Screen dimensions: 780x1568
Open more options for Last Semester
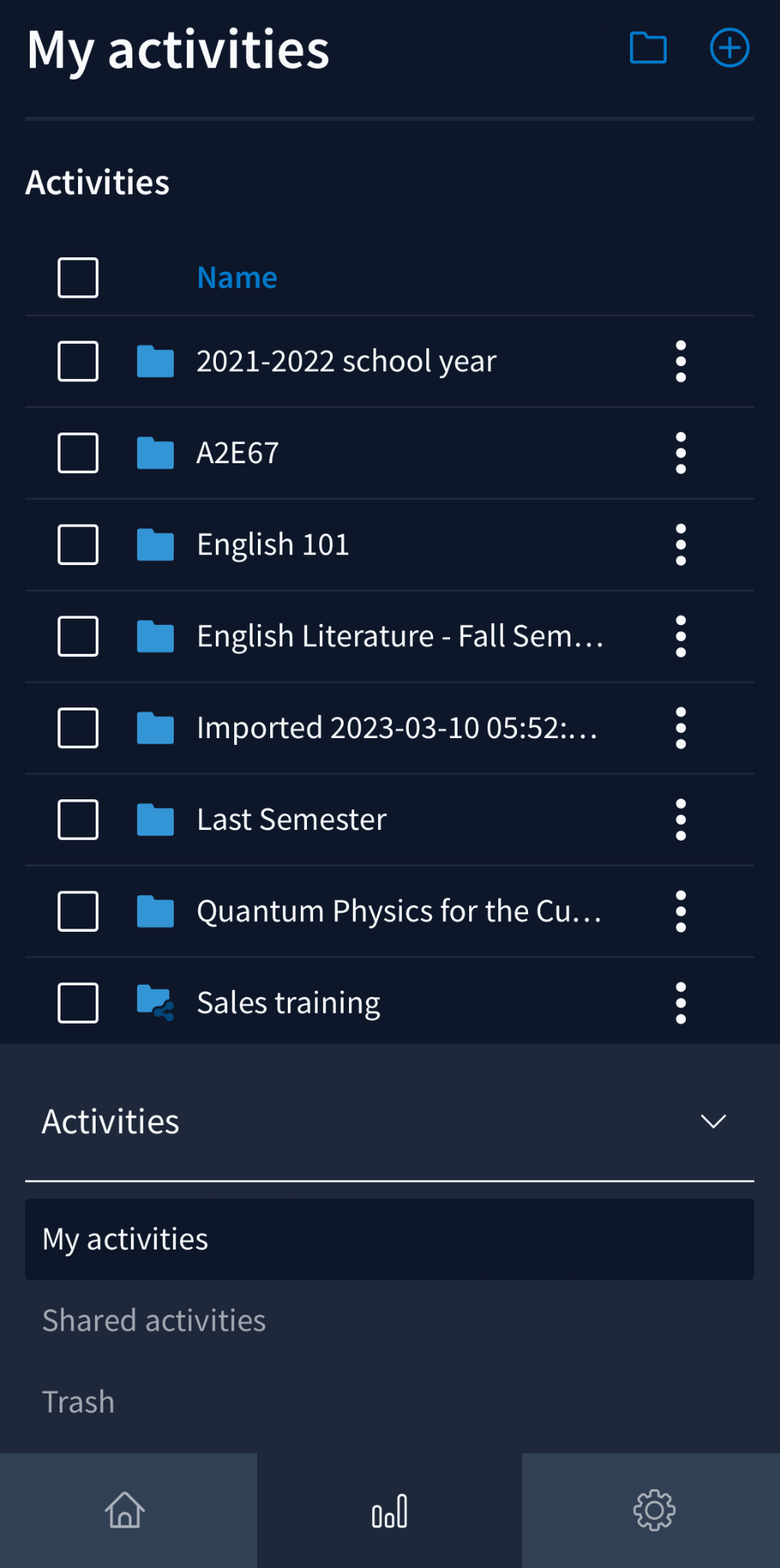coord(680,820)
